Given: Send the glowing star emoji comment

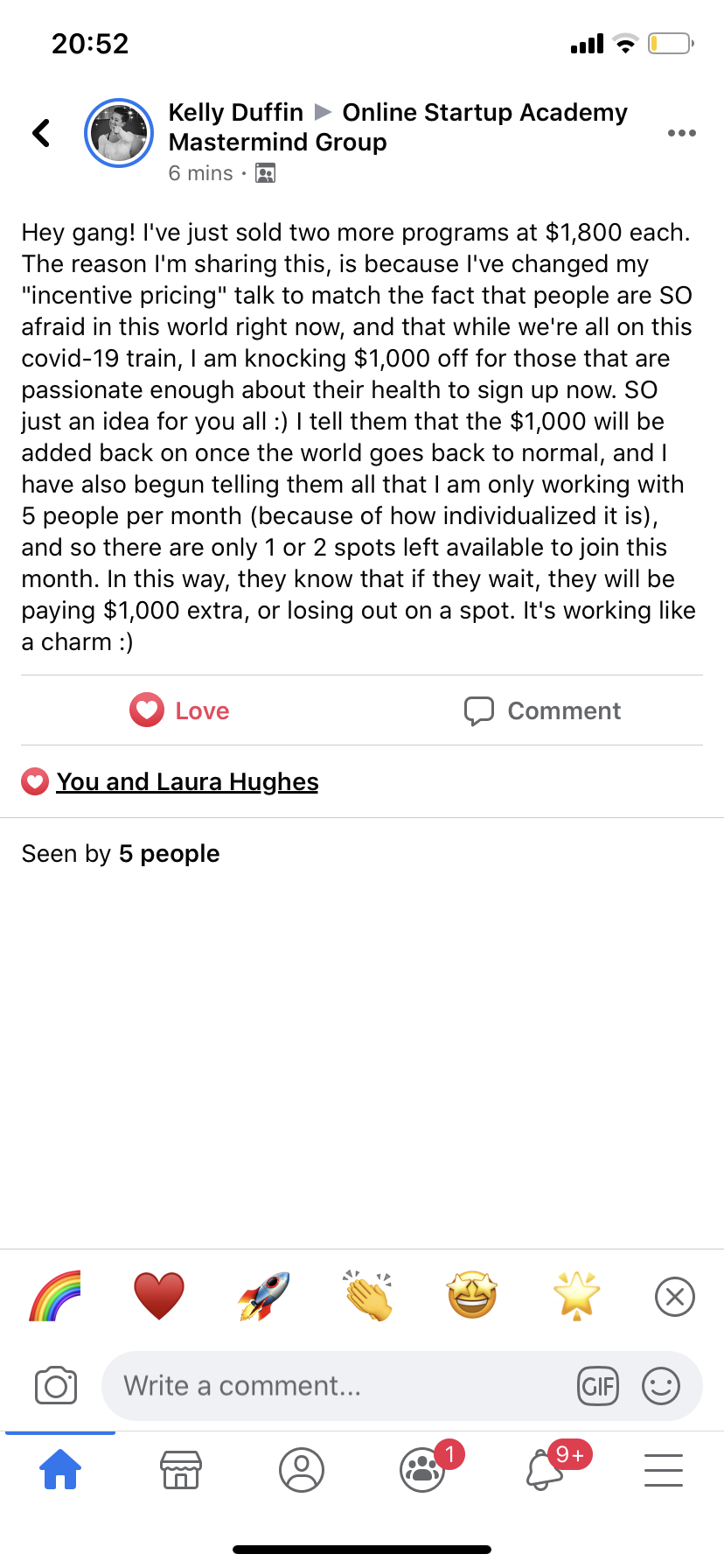Looking at the screenshot, I should (x=577, y=1296).
